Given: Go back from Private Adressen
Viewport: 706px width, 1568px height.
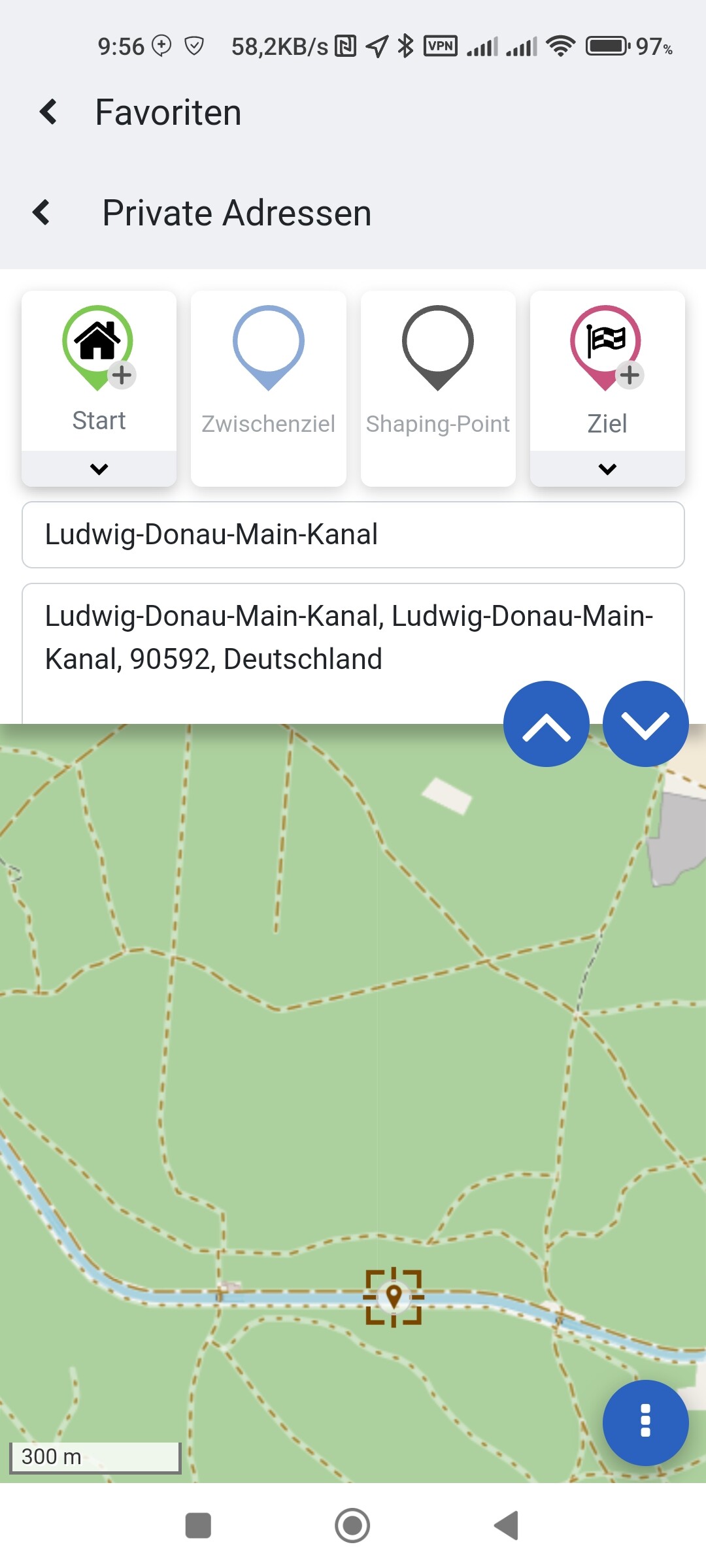Looking at the screenshot, I should point(41,212).
